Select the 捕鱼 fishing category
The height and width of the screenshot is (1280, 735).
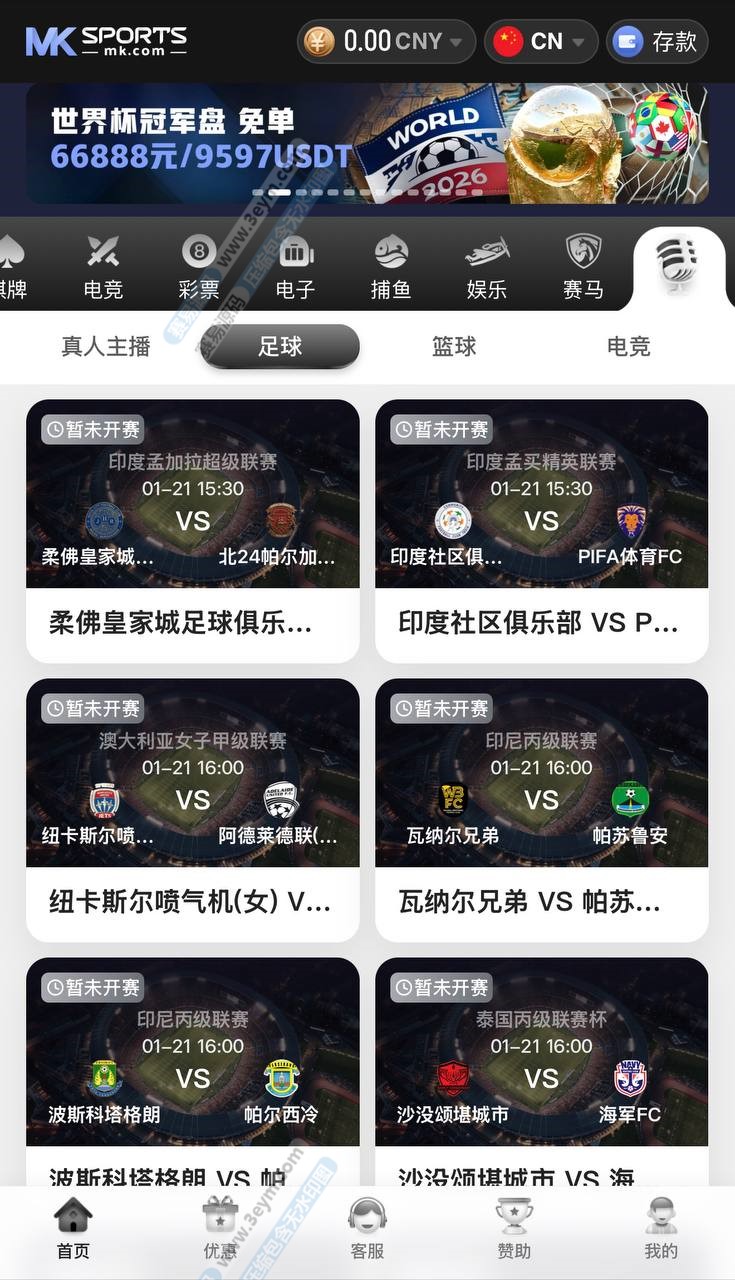[391, 267]
